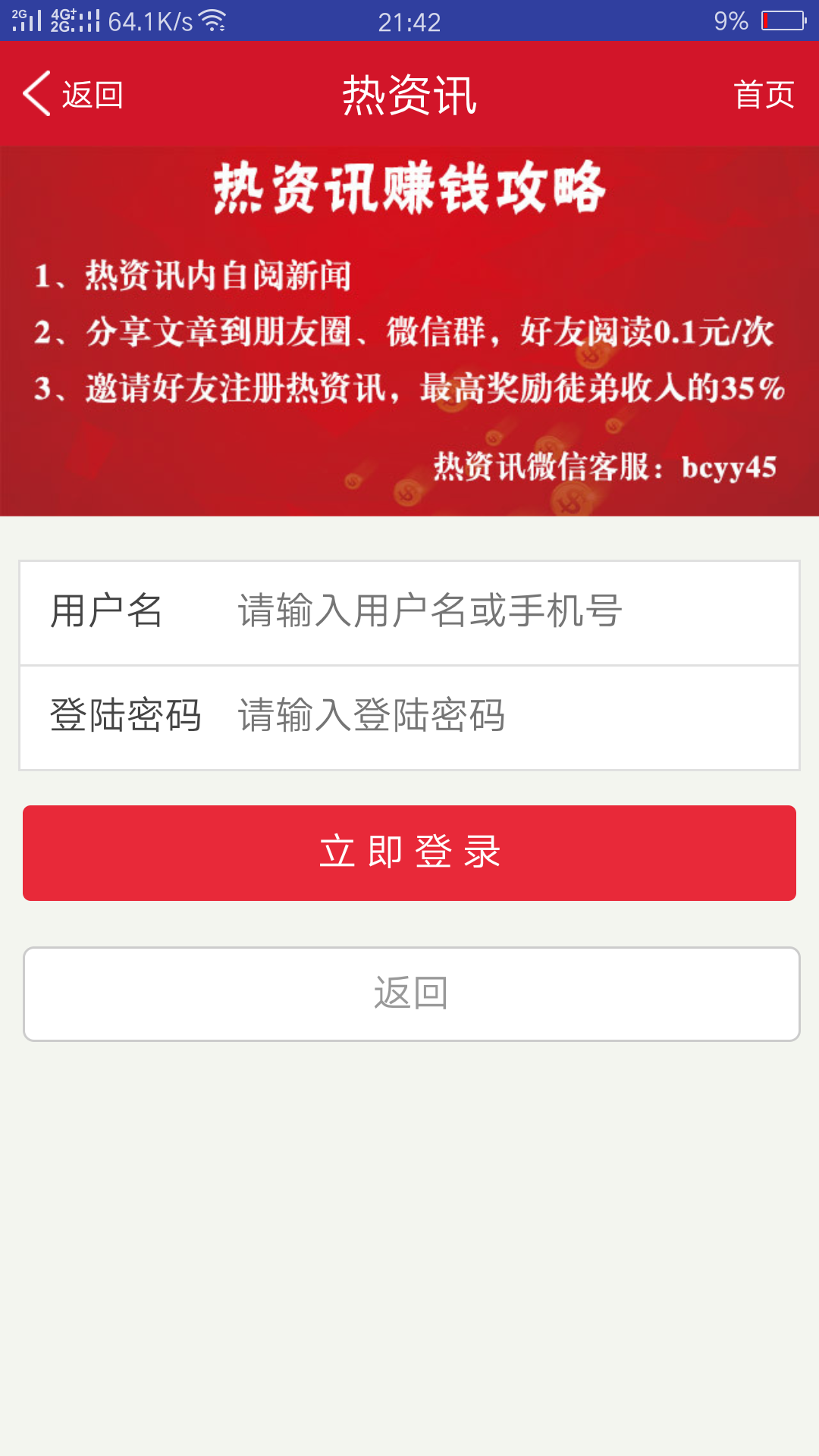Image resolution: width=819 pixels, height=1456 pixels.
Task: Tap the promotional banner image
Action: [409, 330]
